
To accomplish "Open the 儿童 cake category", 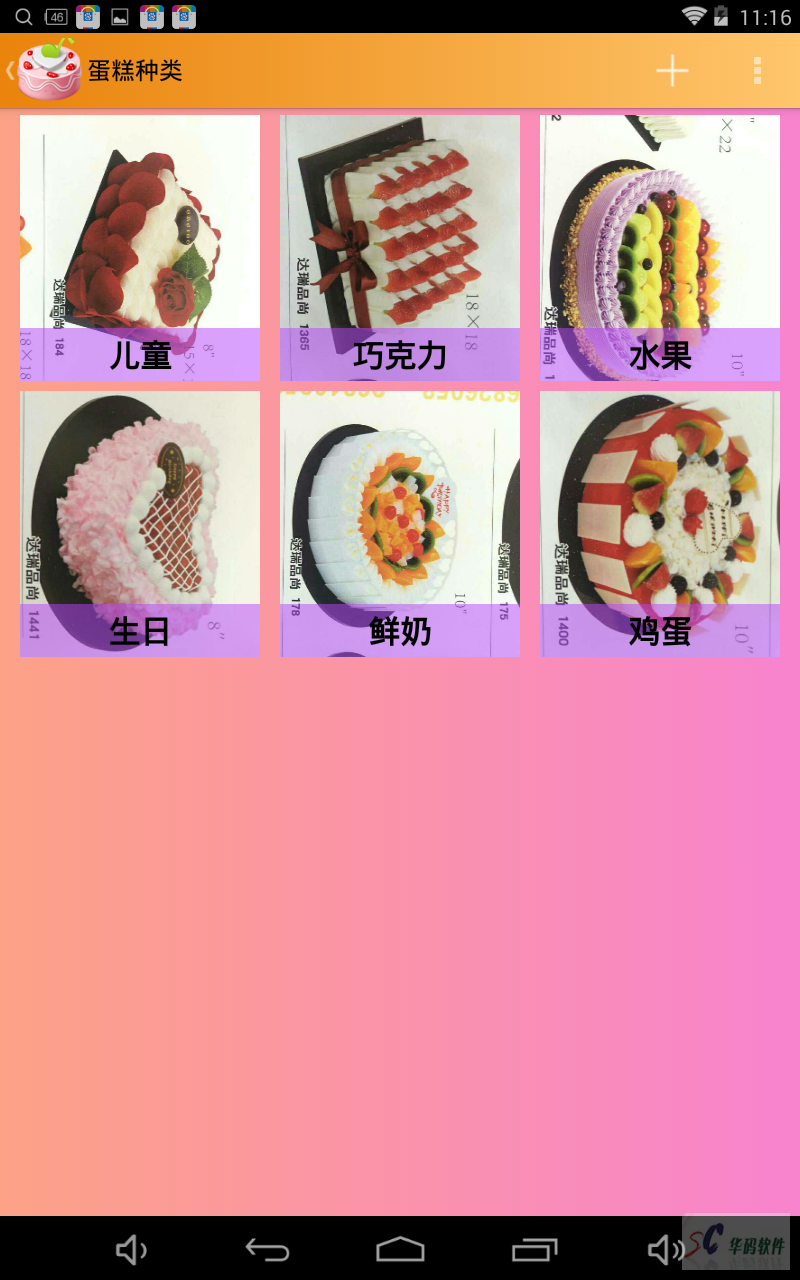I will (140, 248).
